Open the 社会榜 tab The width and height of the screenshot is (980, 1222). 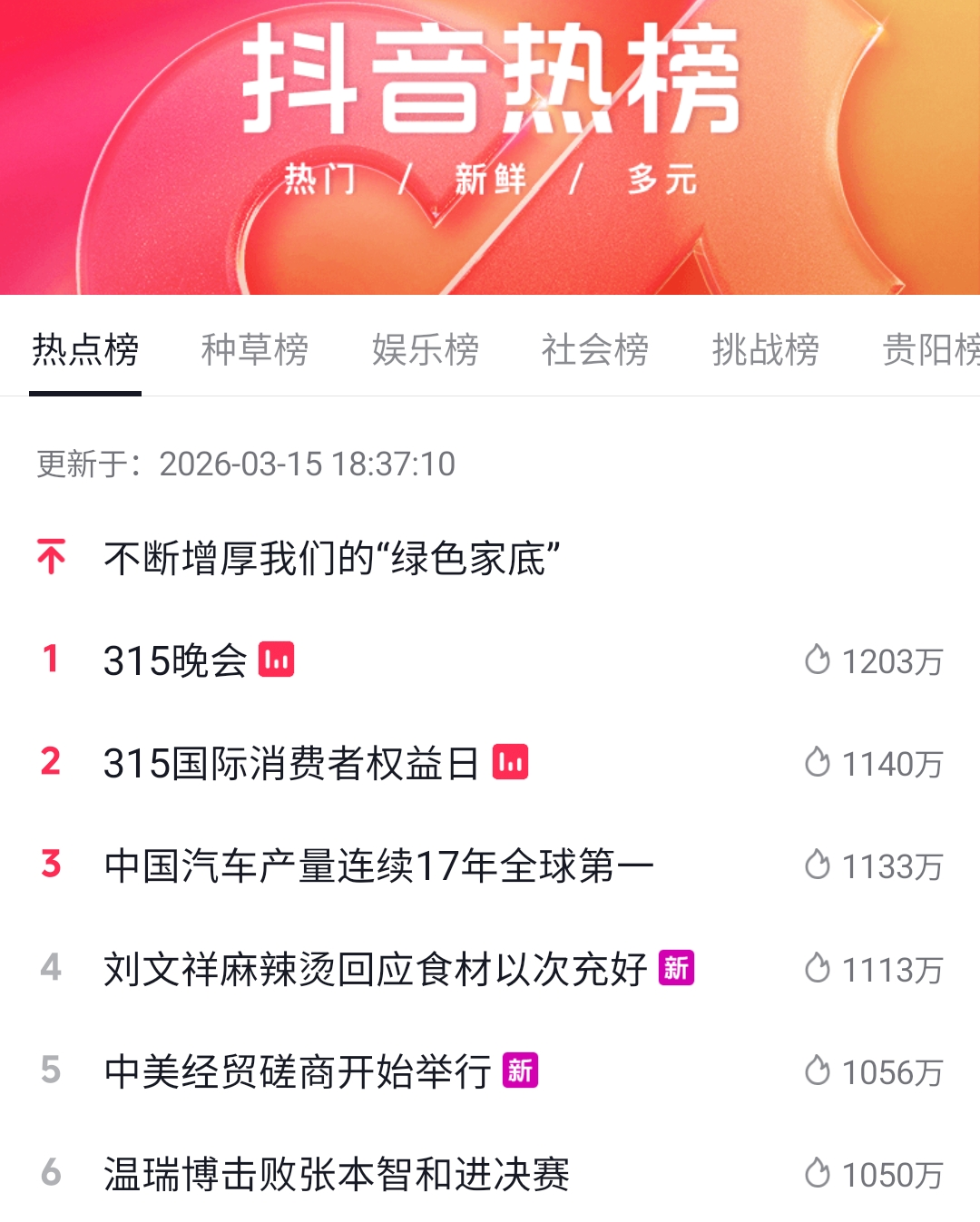click(594, 350)
